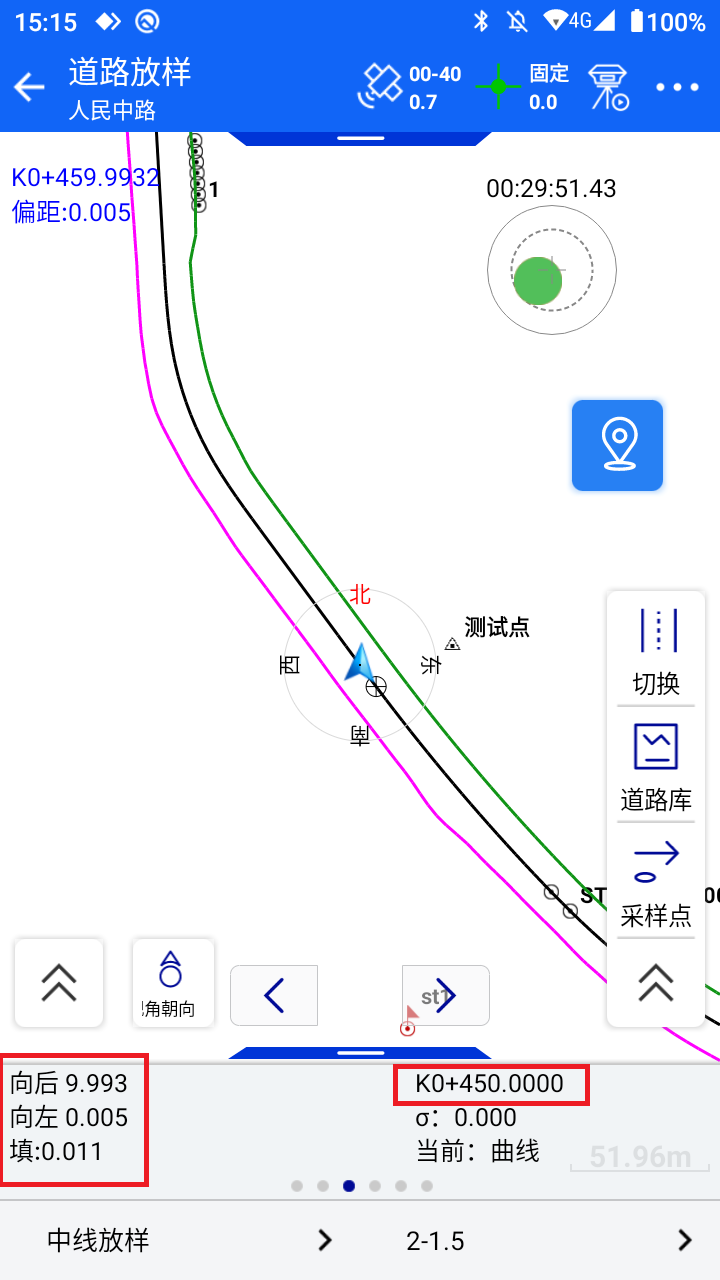Go to the previous stakeout station
720x1280 pixels.
[274, 995]
